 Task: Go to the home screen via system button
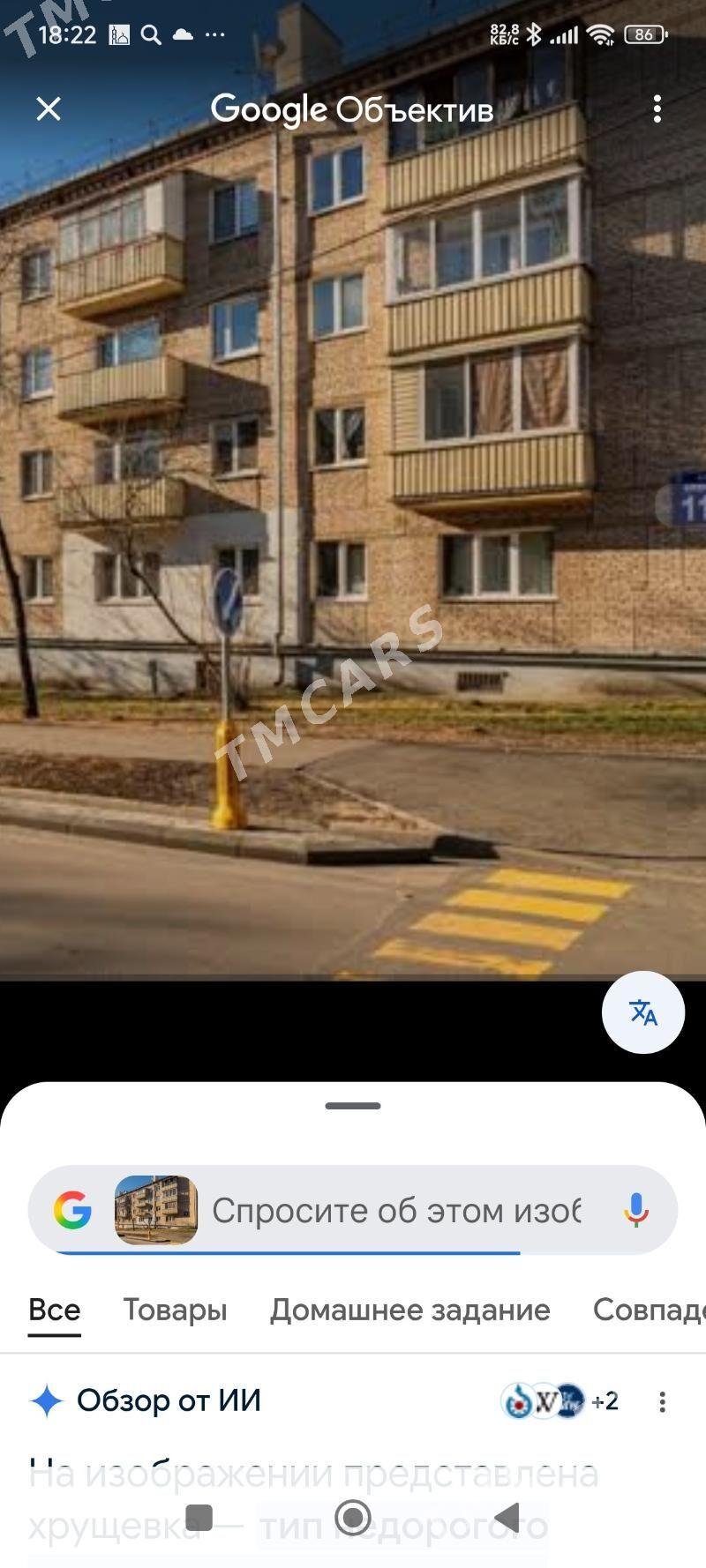click(x=353, y=1517)
